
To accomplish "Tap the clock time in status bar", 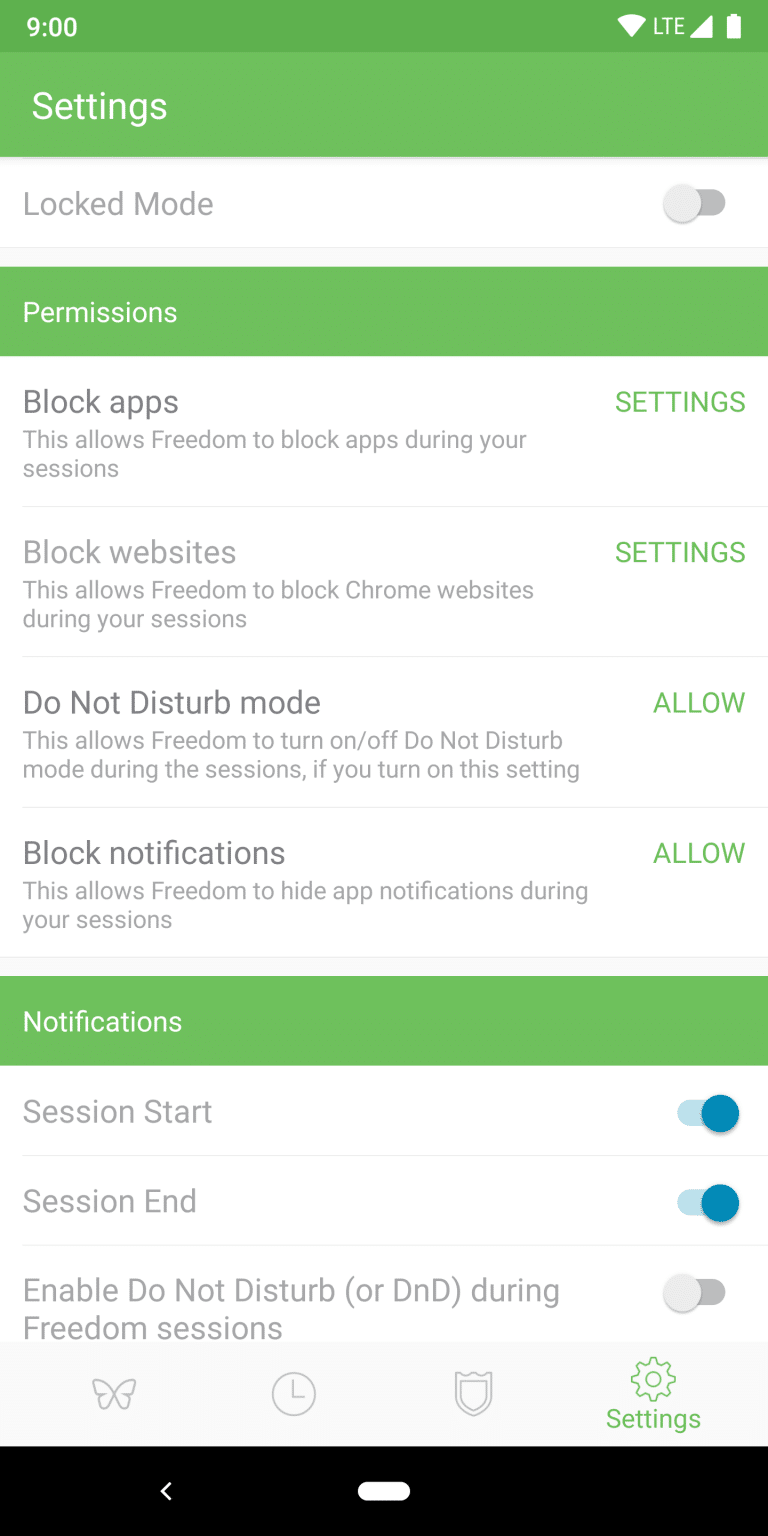I will (52, 26).
